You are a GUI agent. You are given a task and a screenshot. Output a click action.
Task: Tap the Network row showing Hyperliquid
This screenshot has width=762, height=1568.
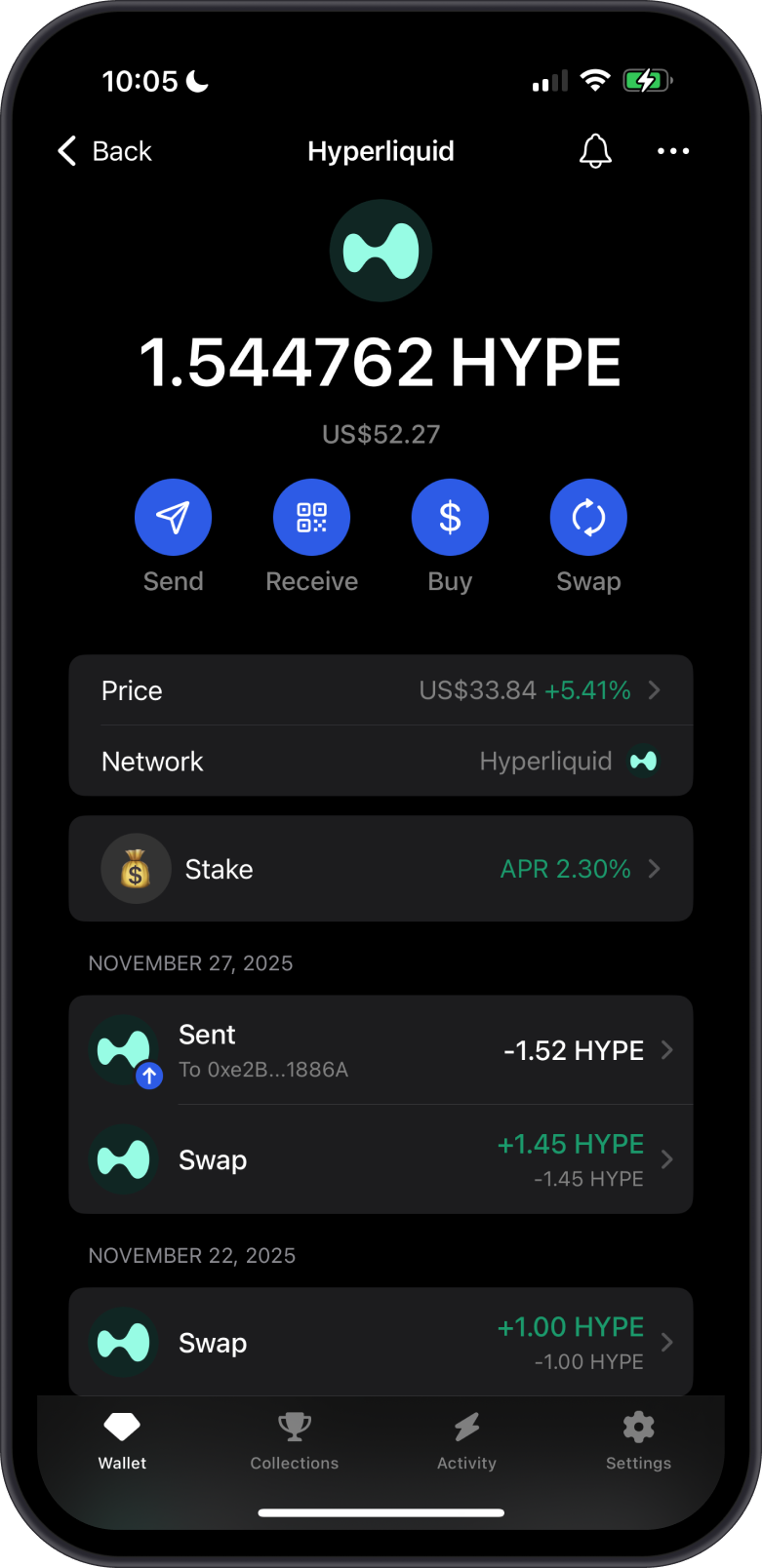(381, 761)
